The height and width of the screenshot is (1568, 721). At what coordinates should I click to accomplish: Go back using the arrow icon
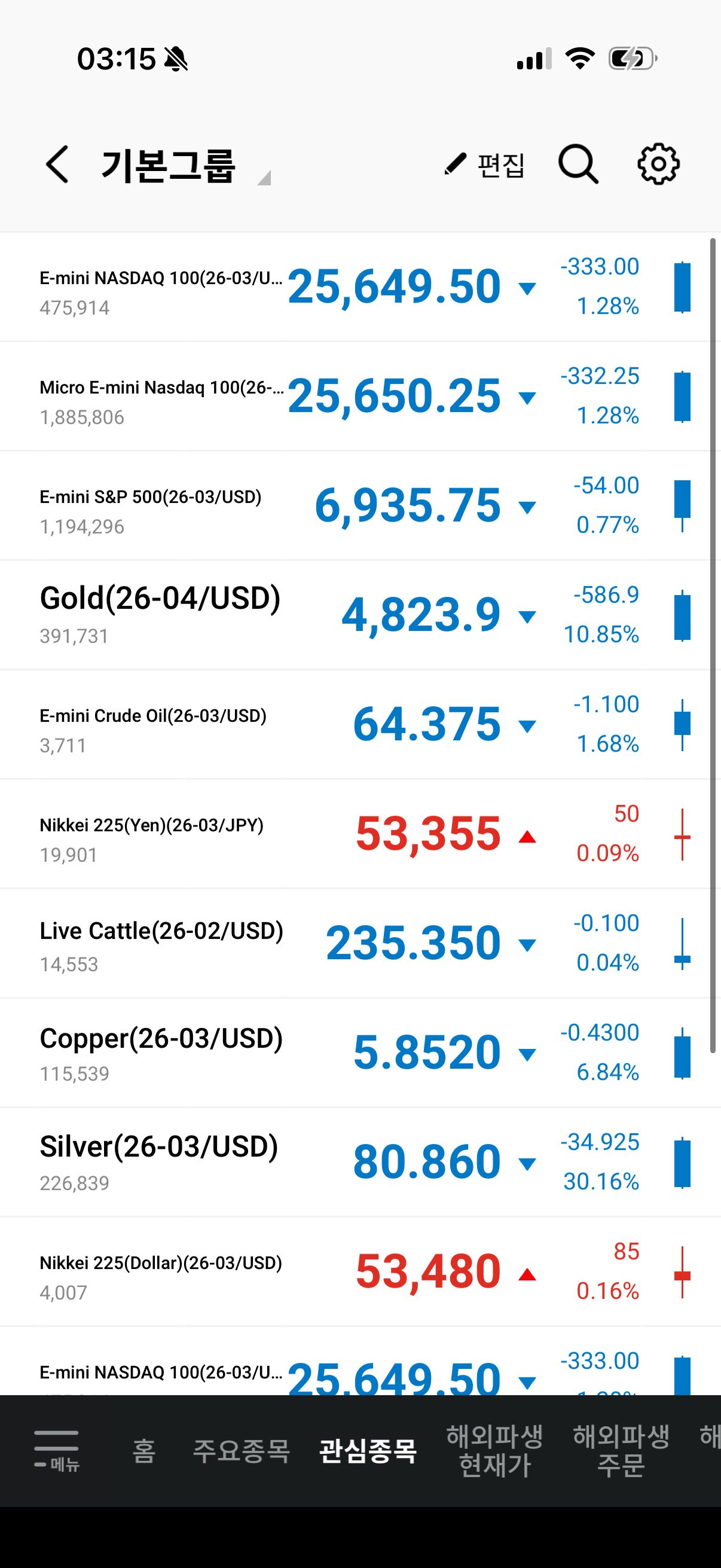coord(57,164)
